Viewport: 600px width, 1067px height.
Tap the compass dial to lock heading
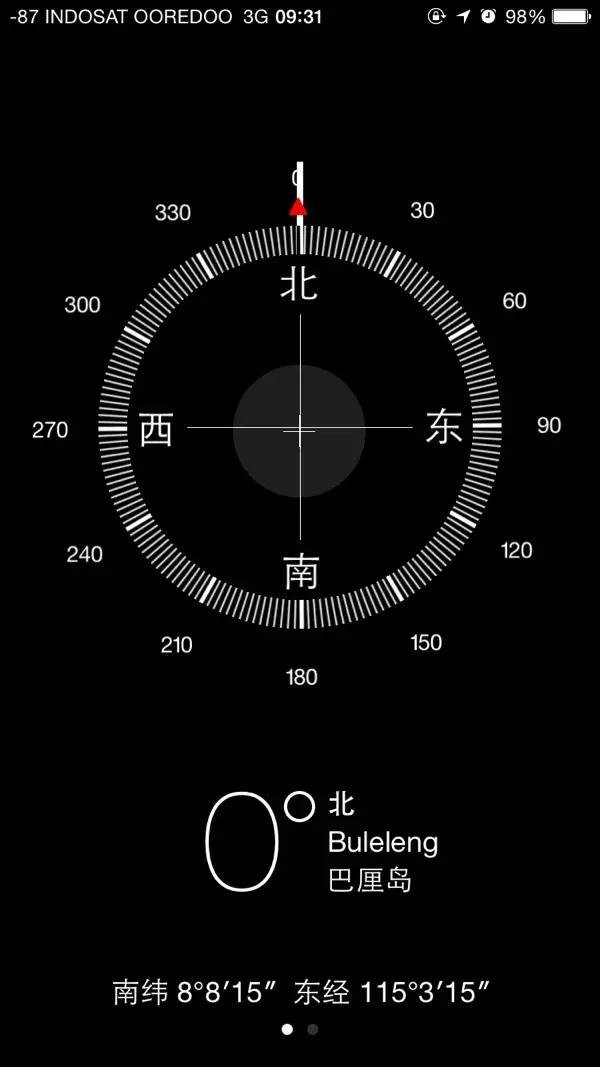coord(299,428)
